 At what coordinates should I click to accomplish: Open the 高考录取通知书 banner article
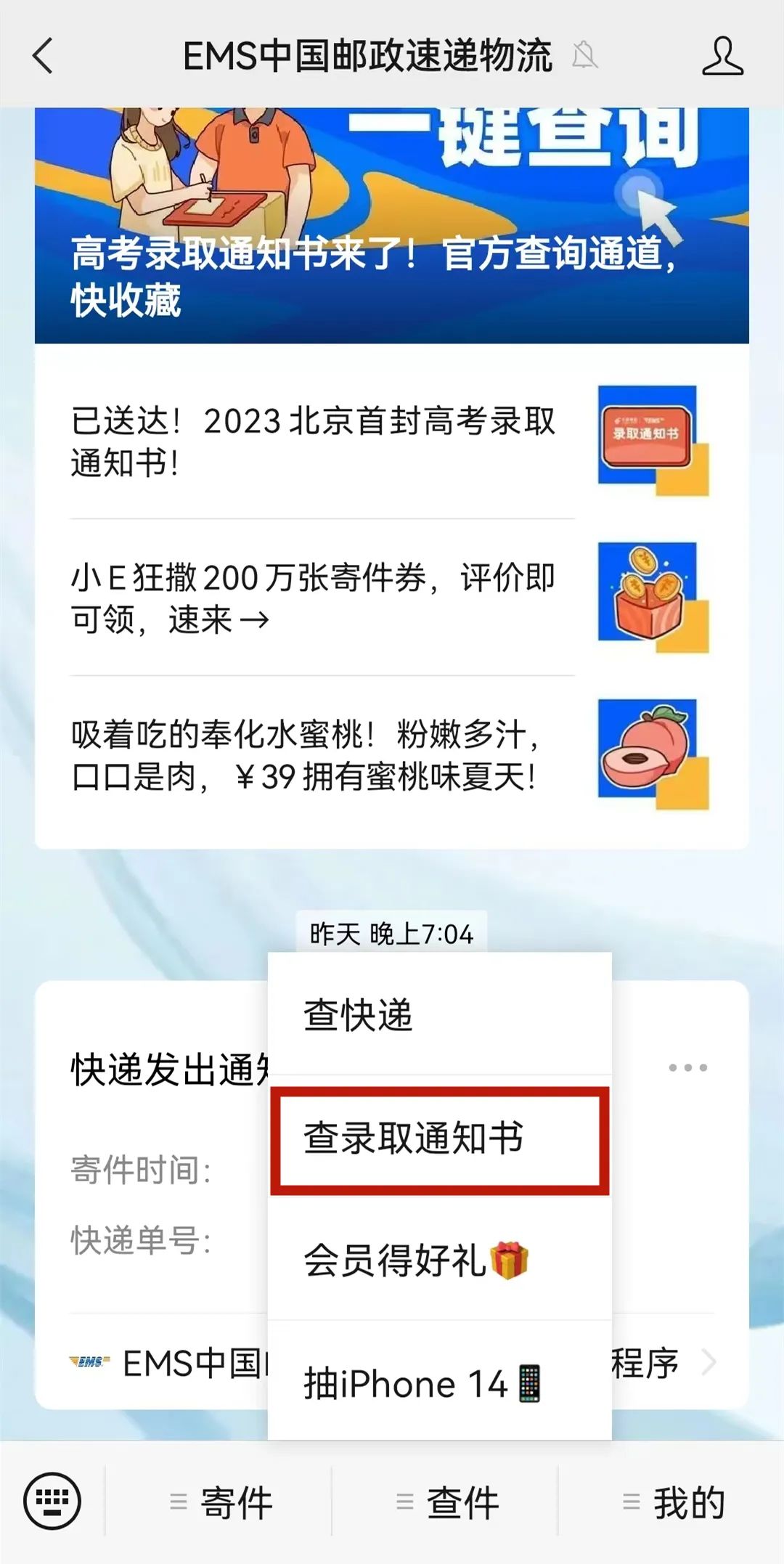[x=392, y=225]
